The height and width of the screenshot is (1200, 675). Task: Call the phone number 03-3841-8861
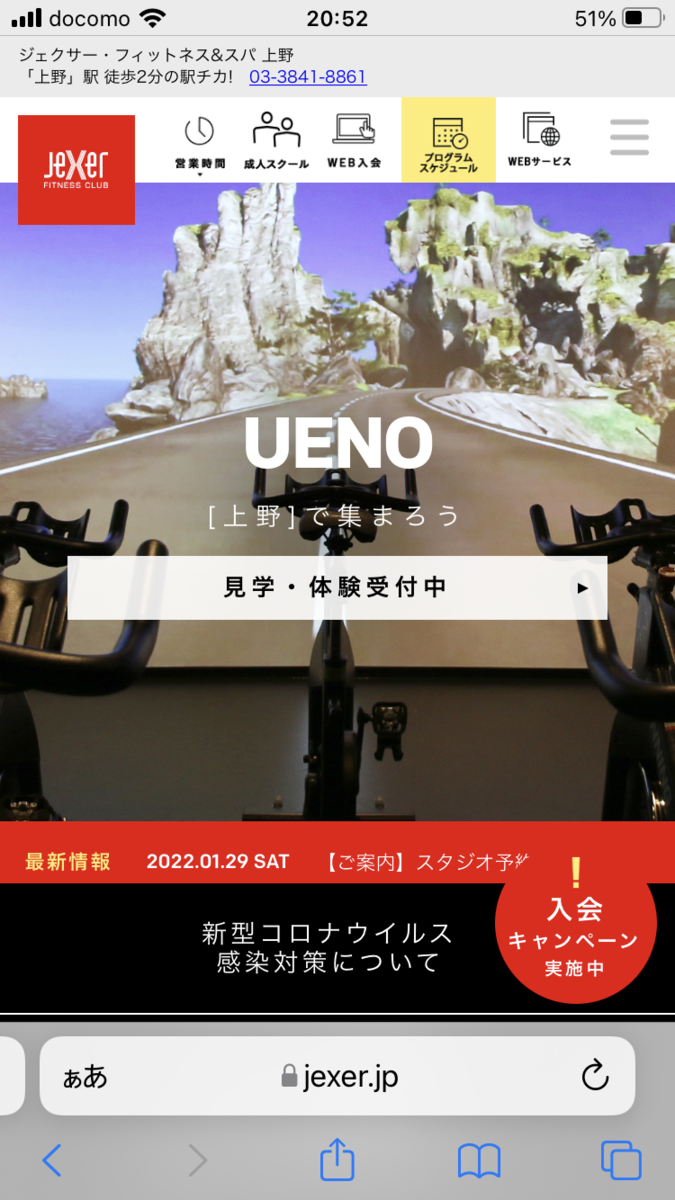(x=308, y=77)
